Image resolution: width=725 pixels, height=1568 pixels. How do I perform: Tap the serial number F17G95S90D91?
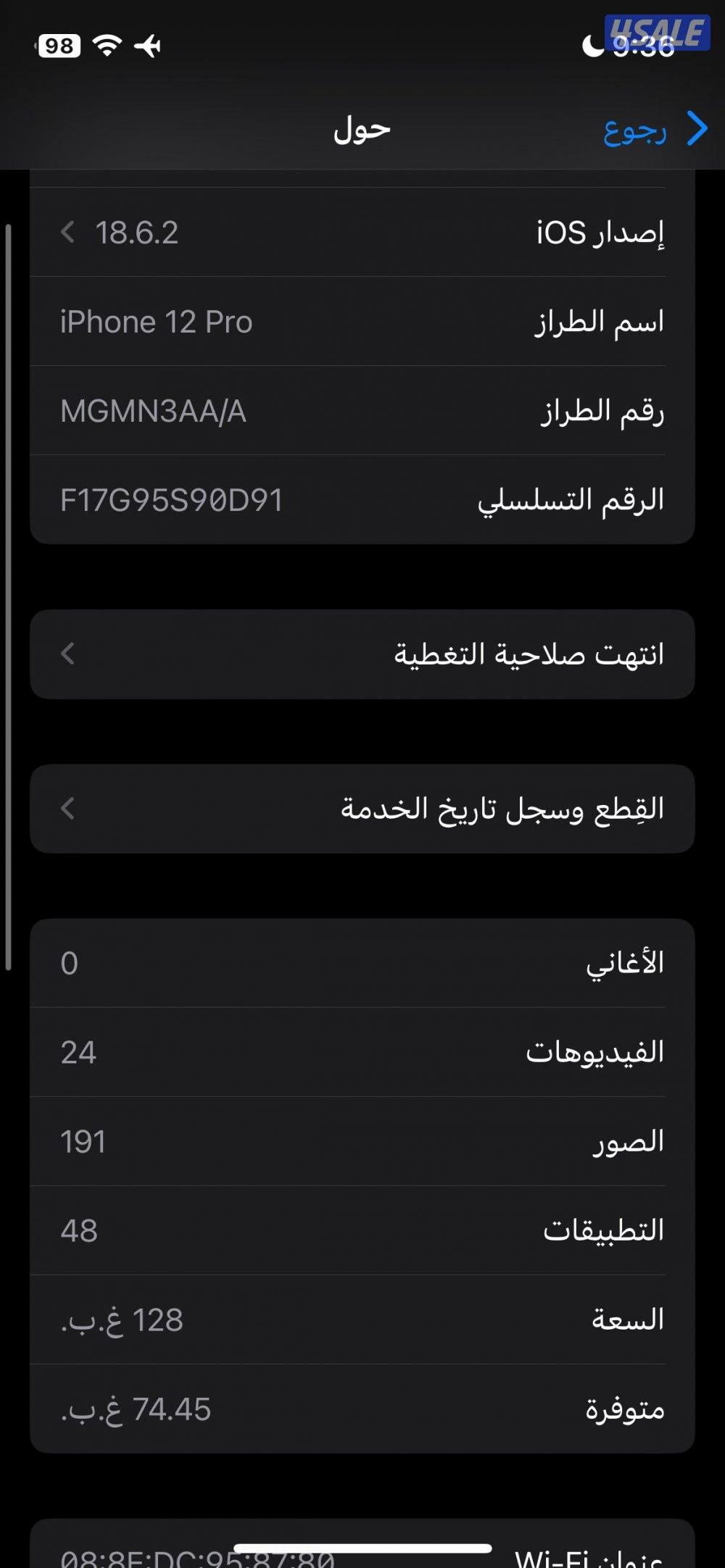(362, 499)
